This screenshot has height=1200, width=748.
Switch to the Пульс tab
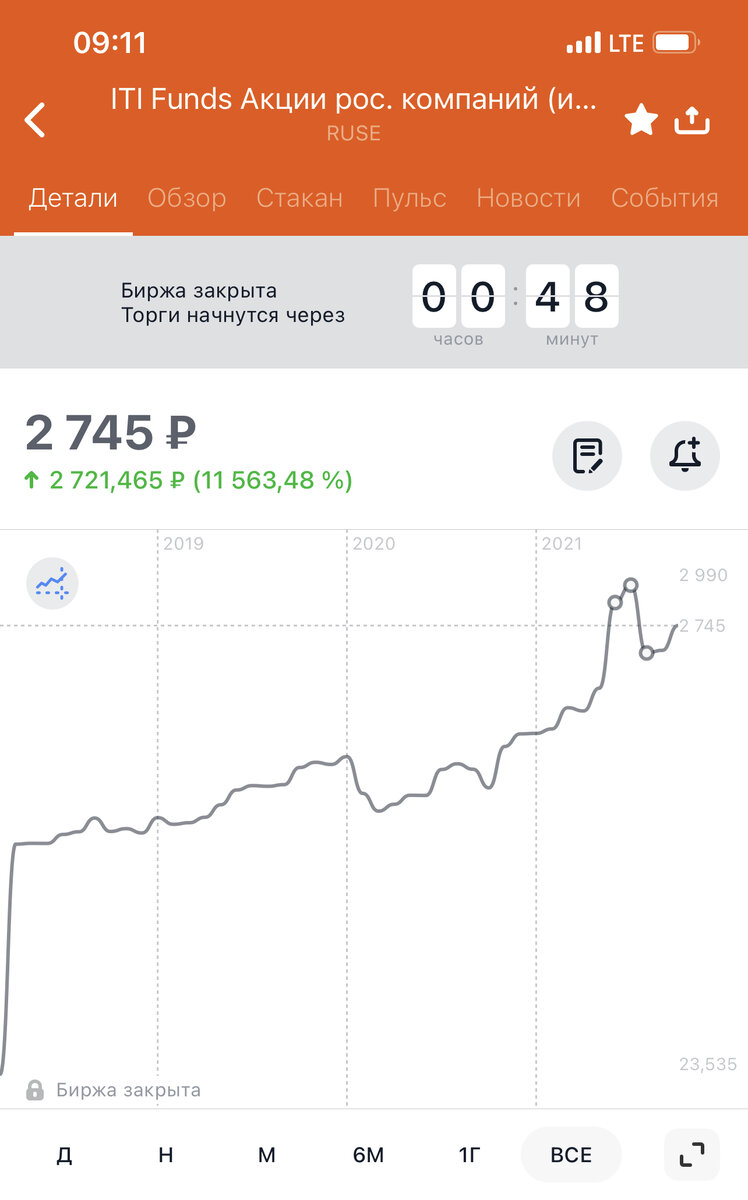pyautogui.click(x=409, y=198)
